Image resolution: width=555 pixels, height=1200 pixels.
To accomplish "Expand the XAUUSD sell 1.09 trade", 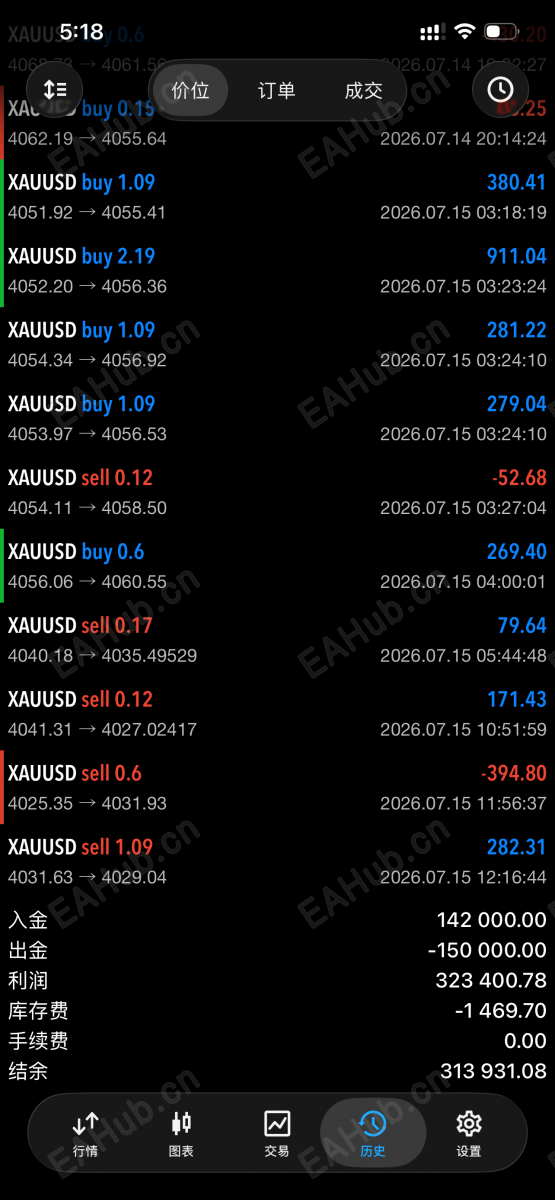I will pyautogui.click(x=277, y=861).
